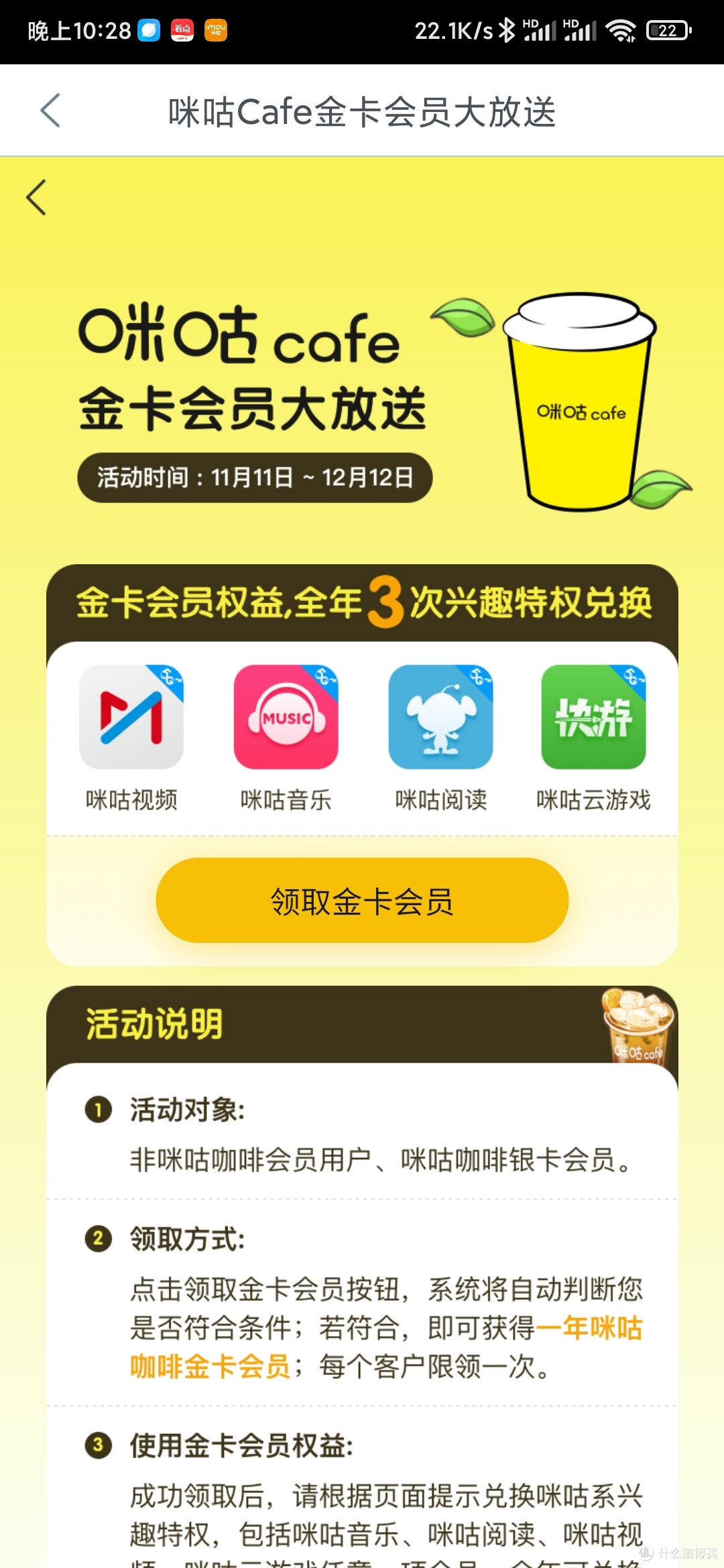
Task: Select the 咪咕音乐 app icon
Action: click(x=286, y=717)
